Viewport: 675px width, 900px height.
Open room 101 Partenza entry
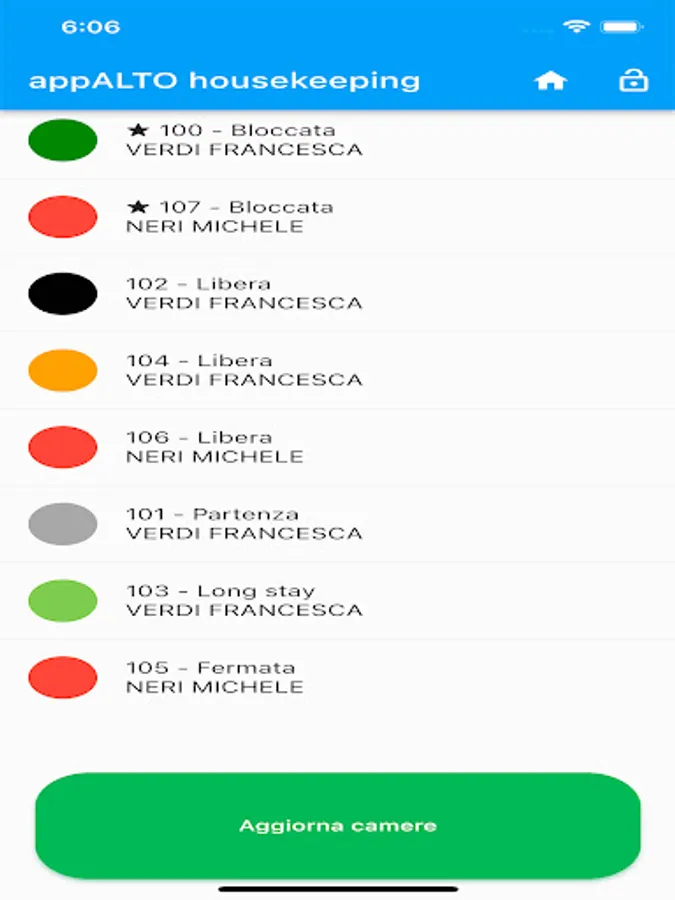click(338, 524)
